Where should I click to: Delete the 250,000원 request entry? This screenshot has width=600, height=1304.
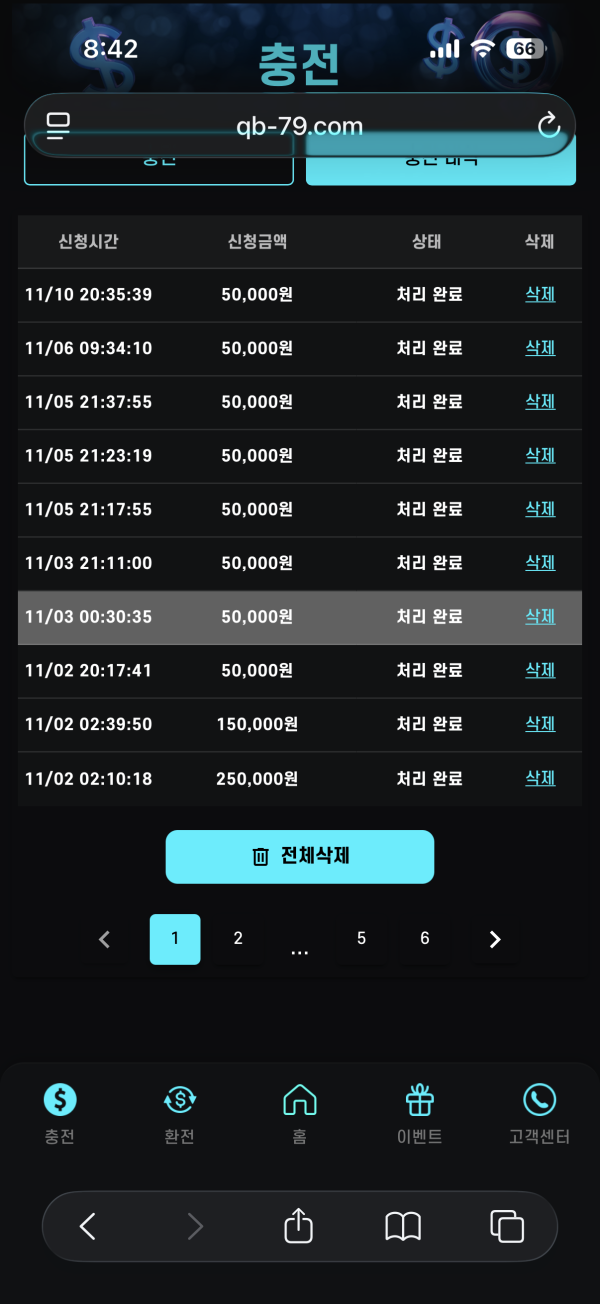pyautogui.click(x=540, y=778)
